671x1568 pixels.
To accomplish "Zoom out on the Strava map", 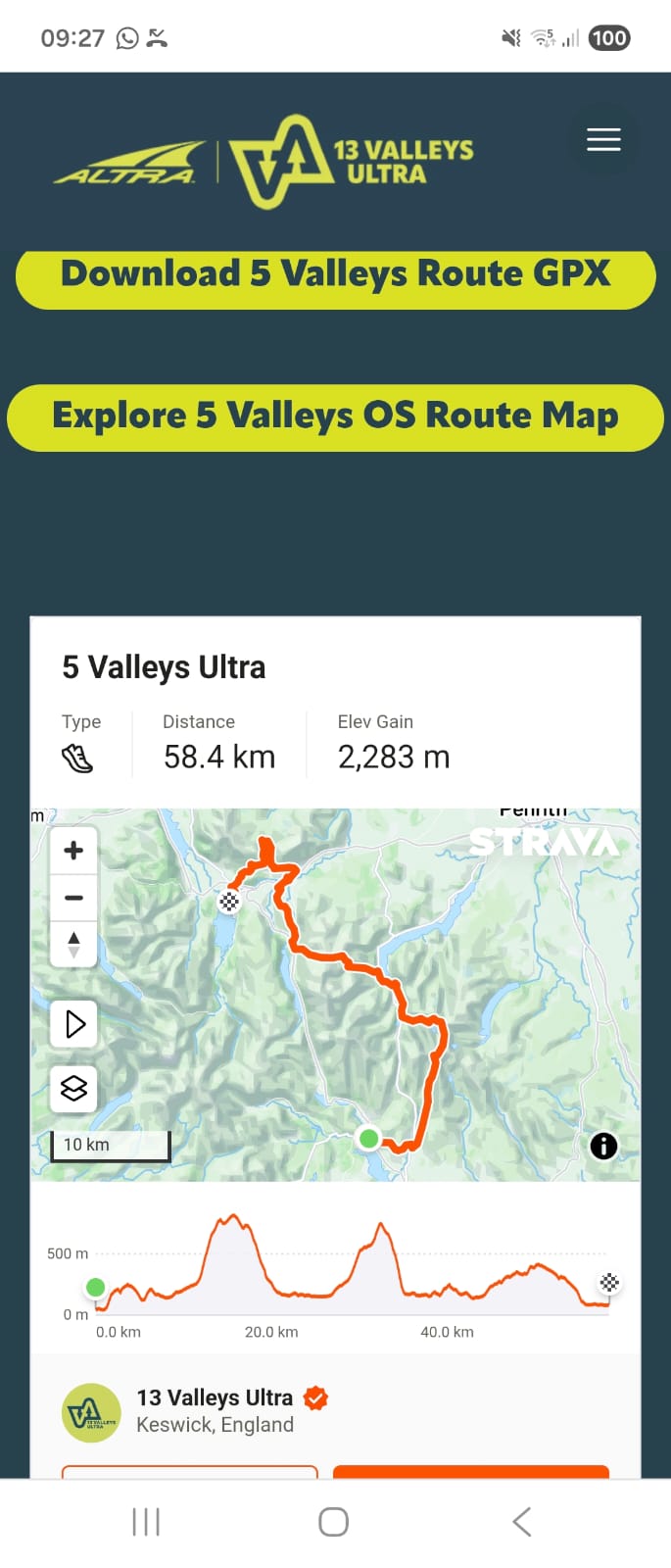I will point(73,898).
